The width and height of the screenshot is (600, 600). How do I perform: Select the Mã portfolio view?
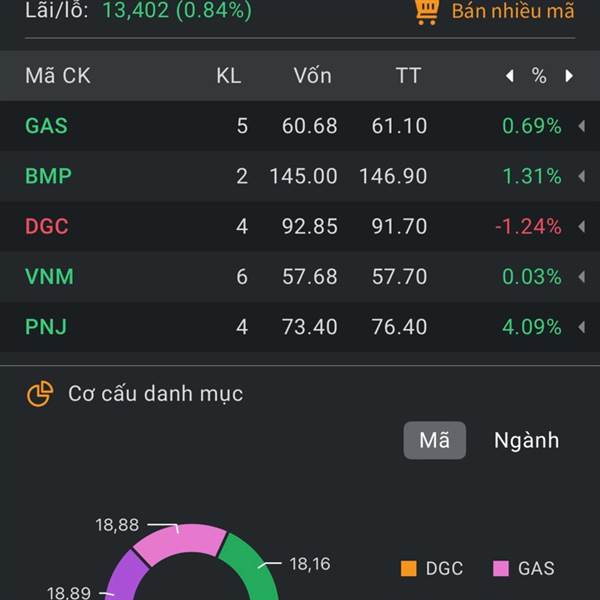434,440
